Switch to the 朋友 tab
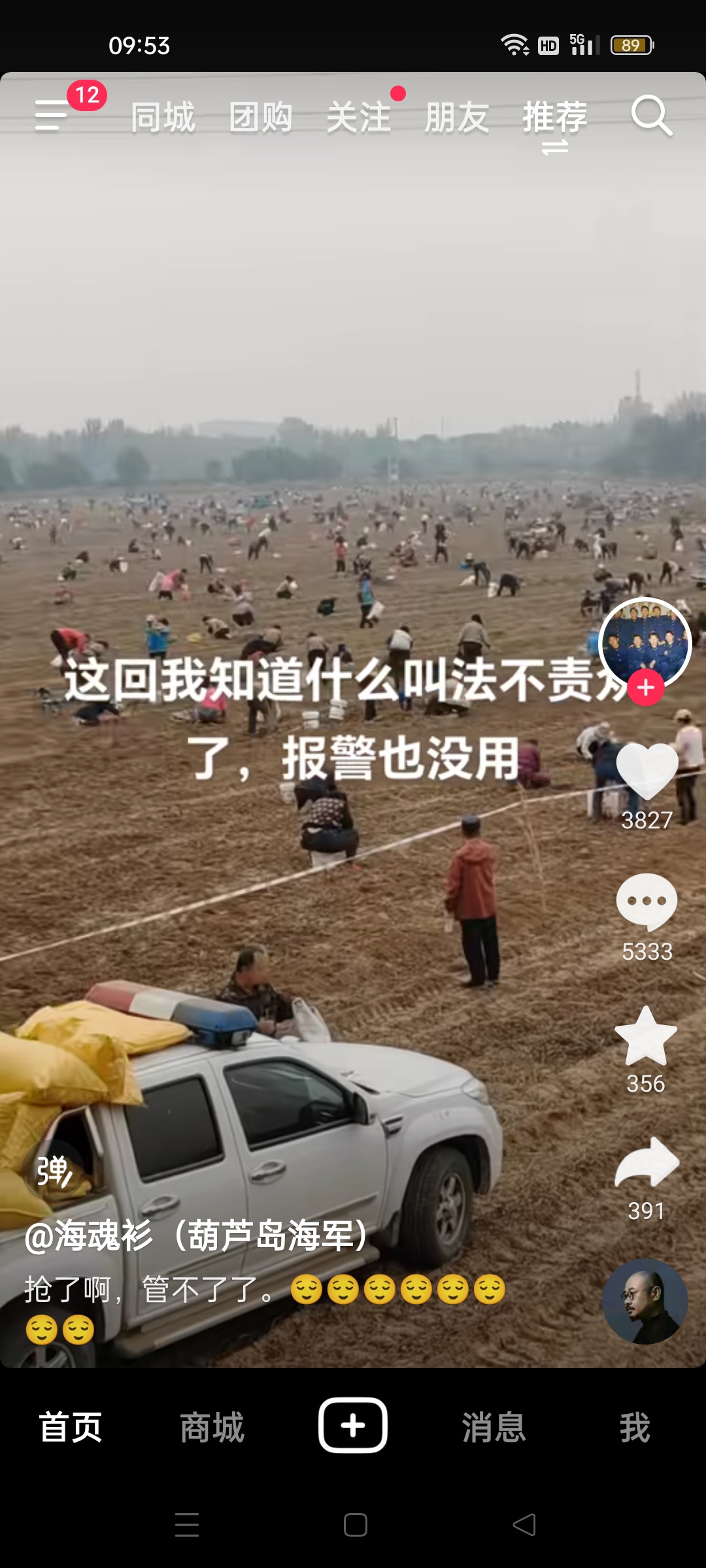The width and height of the screenshot is (706, 1568). [457, 118]
